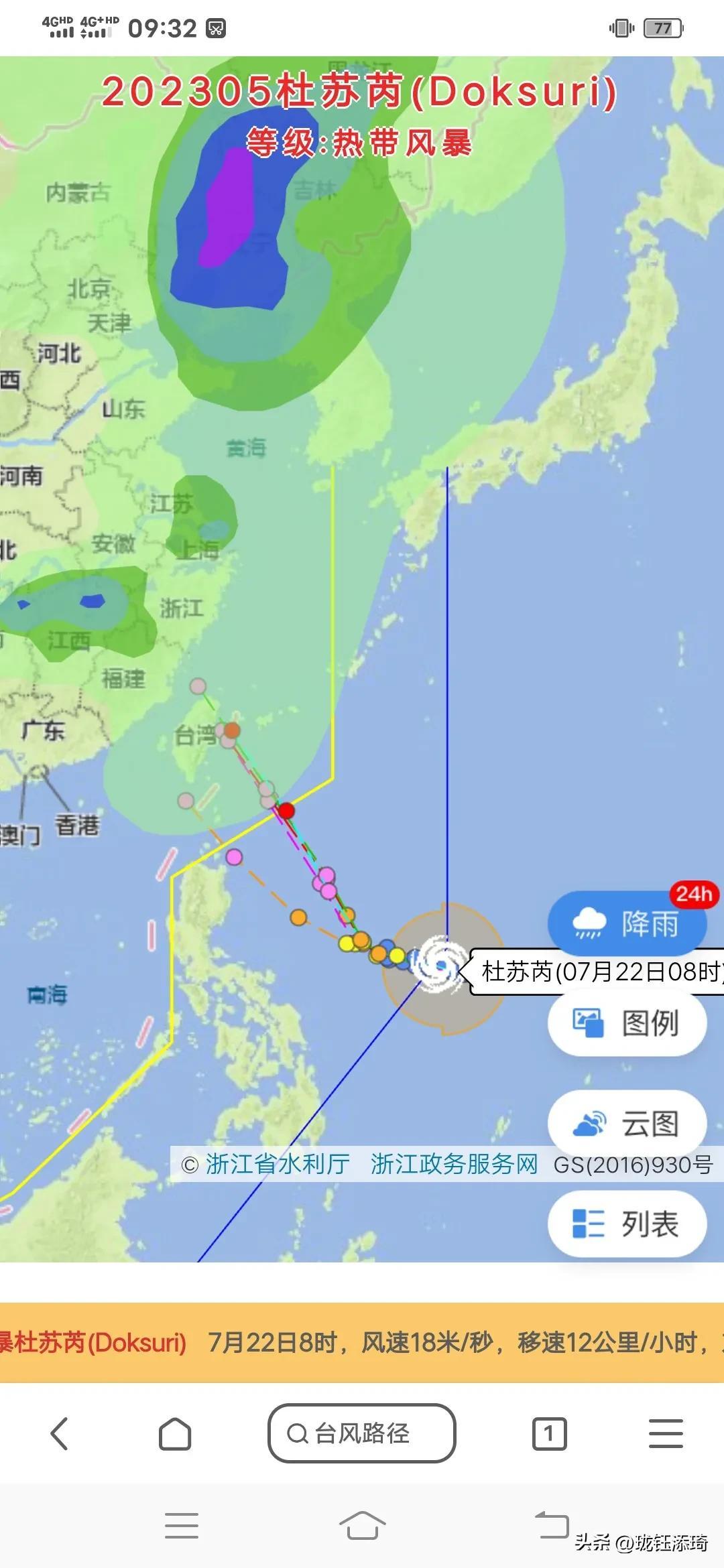
Task: Tap the system home button
Action: [362, 1526]
